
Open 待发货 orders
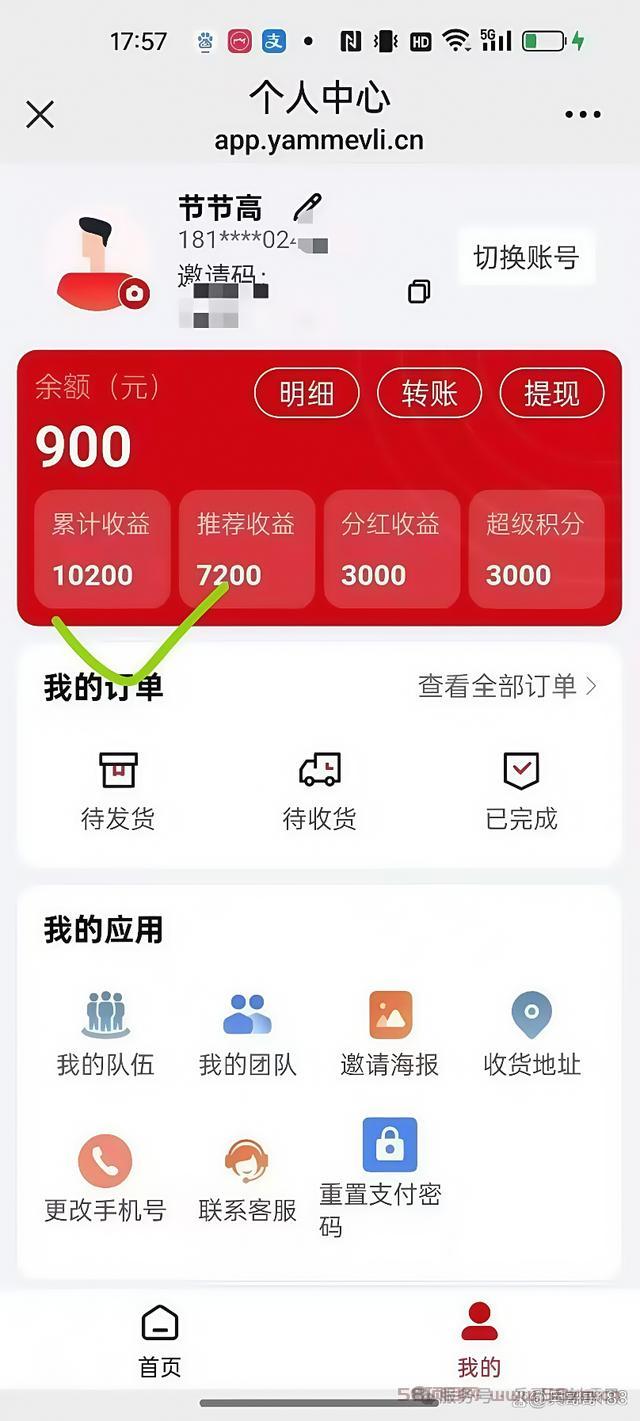click(118, 790)
